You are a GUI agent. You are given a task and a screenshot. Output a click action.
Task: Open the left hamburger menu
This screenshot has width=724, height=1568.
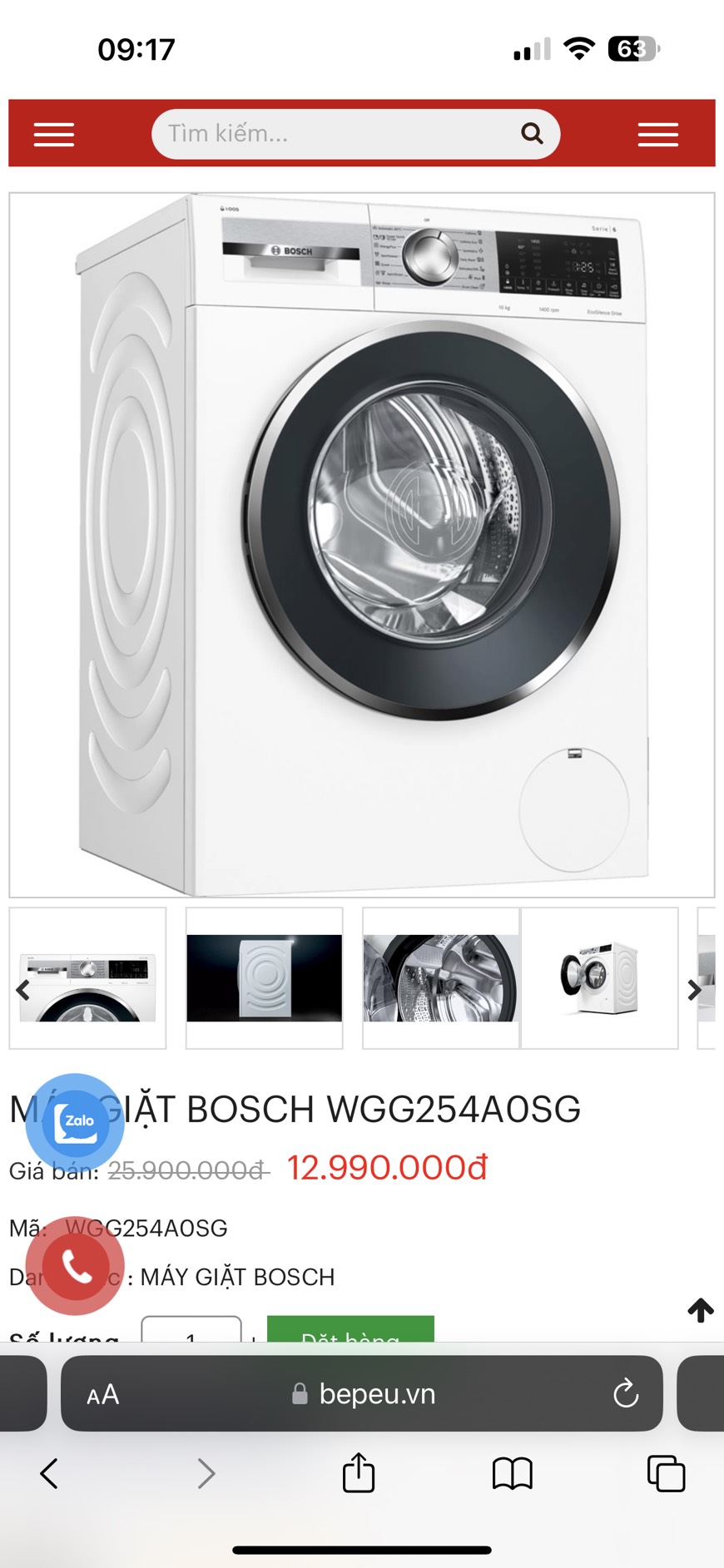pyautogui.click(x=54, y=134)
